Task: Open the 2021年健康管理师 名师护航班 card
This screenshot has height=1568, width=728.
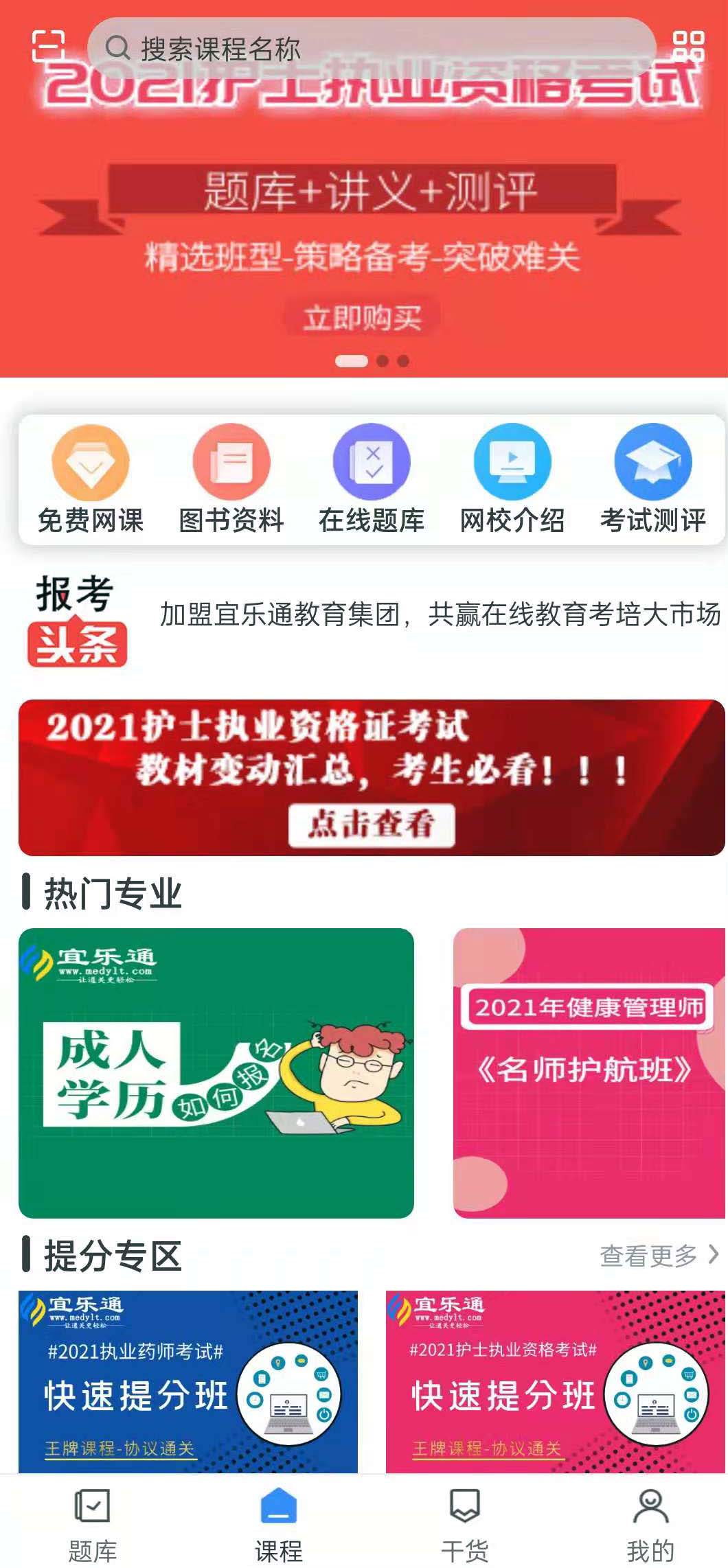Action: pyautogui.click(x=589, y=1073)
